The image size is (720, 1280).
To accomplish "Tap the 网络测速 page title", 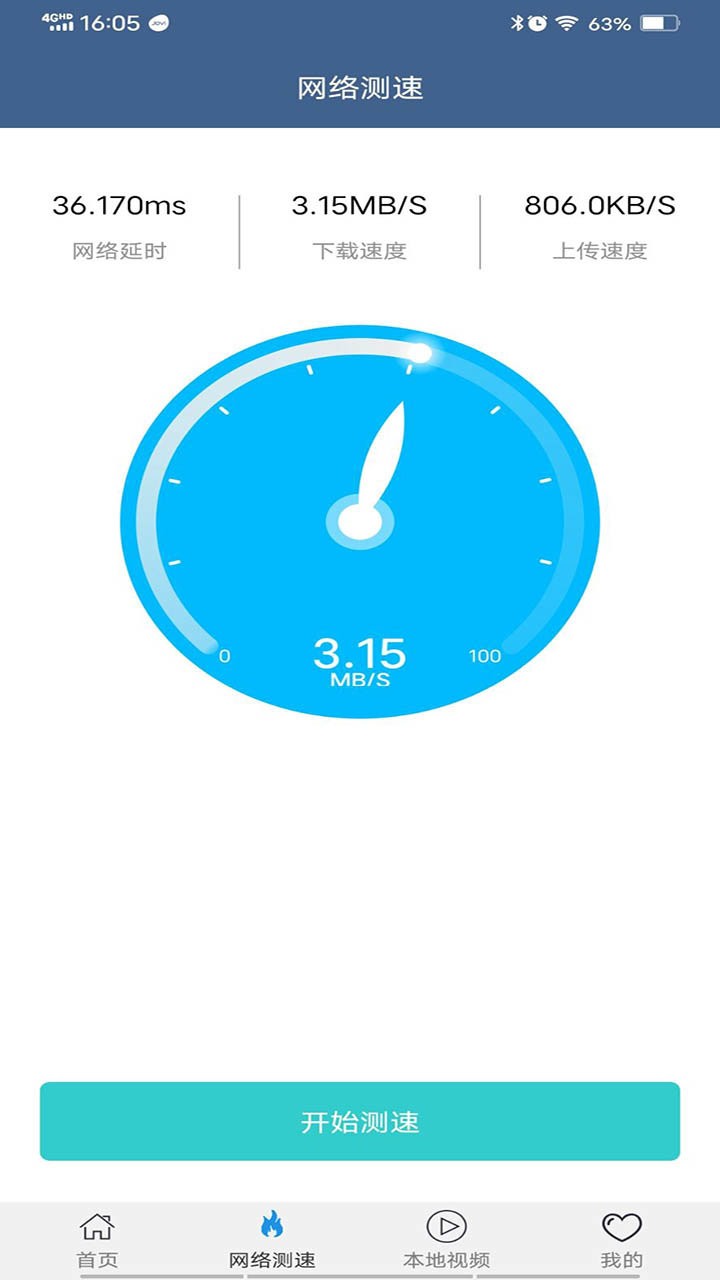I will coord(360,88).
